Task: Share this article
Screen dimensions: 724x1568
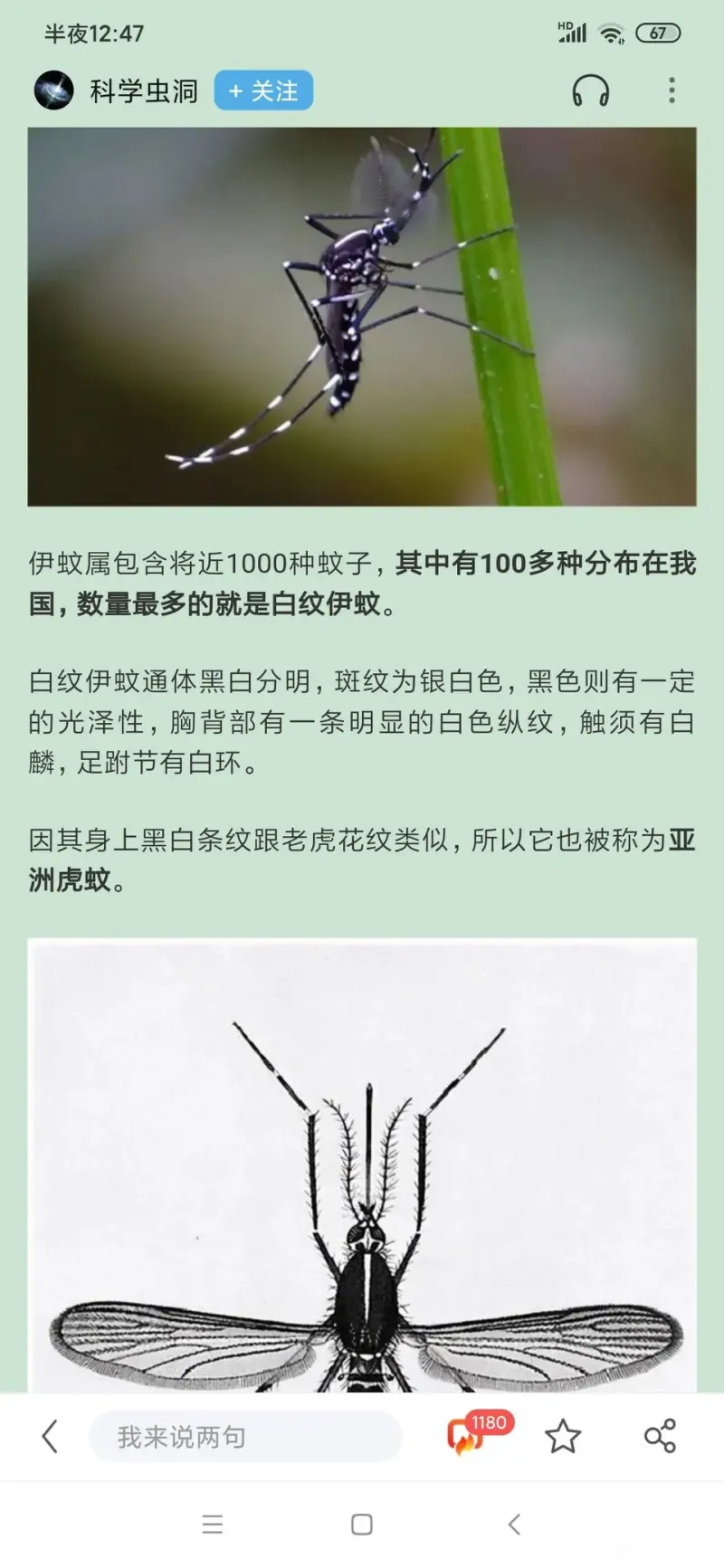Action: (x=660, y=1436)
